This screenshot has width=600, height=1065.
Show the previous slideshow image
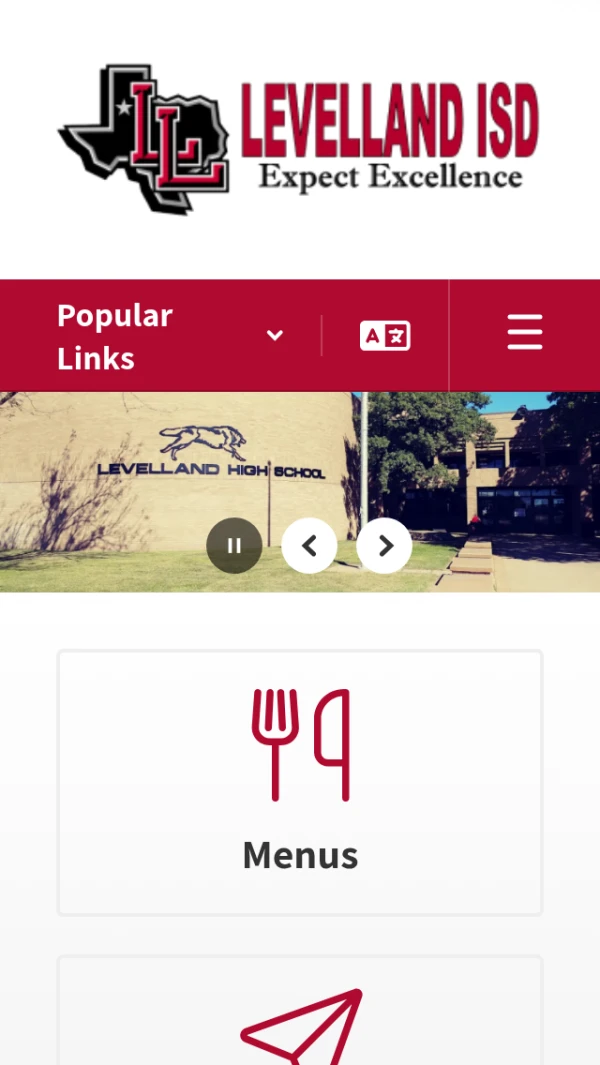[309, 546]
